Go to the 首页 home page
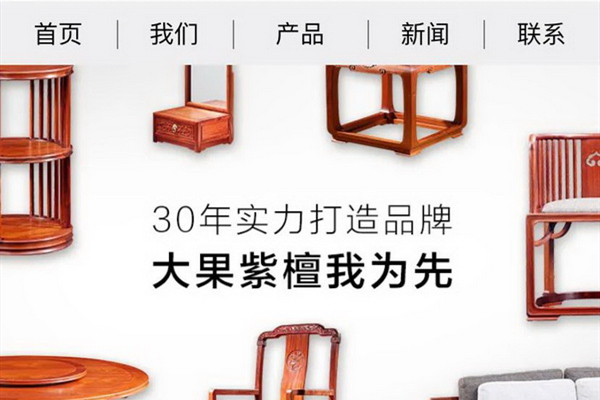Image resolution: width=600 pixels, height=400 pixels. tap(58, 34)
